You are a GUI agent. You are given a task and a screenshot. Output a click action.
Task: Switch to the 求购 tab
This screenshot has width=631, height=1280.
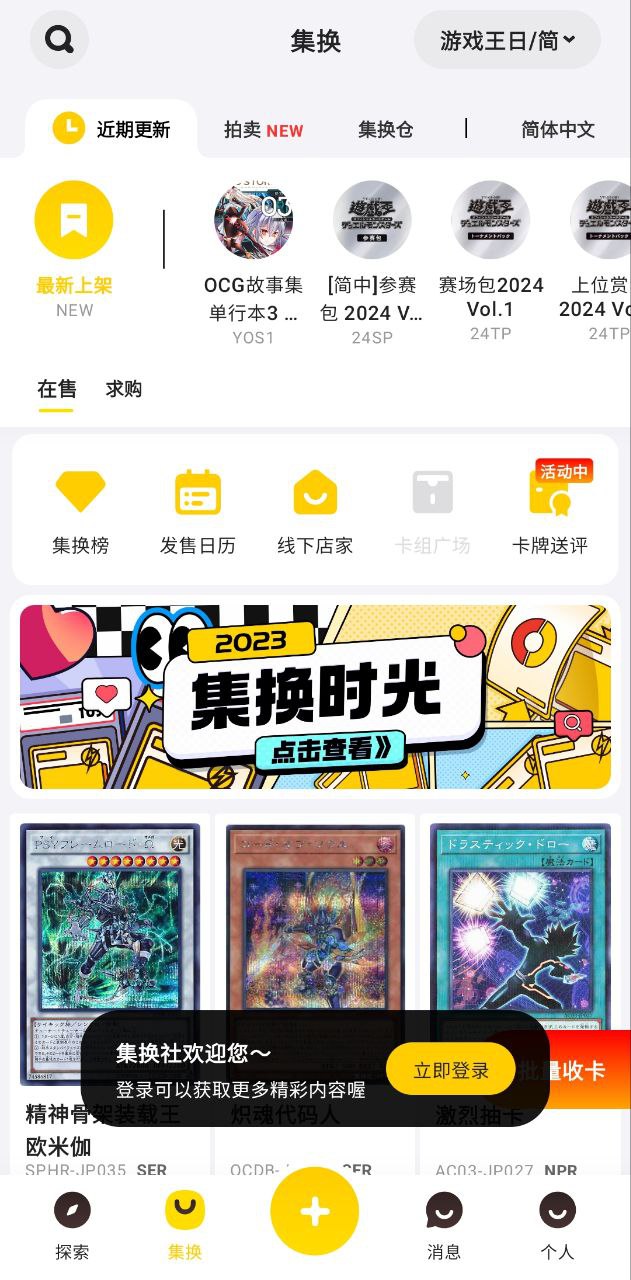123,389
